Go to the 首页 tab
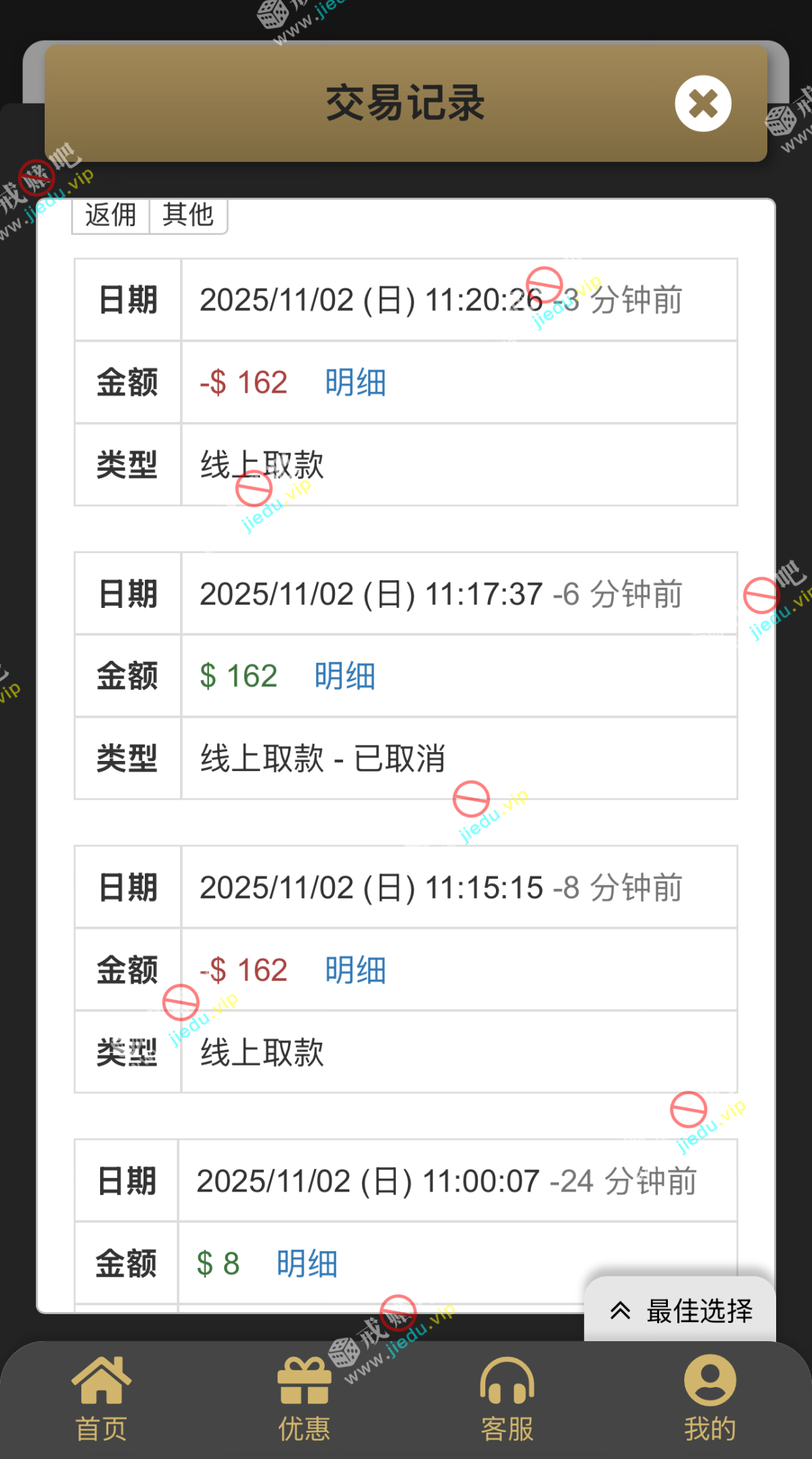 (x=101, y=1399)
